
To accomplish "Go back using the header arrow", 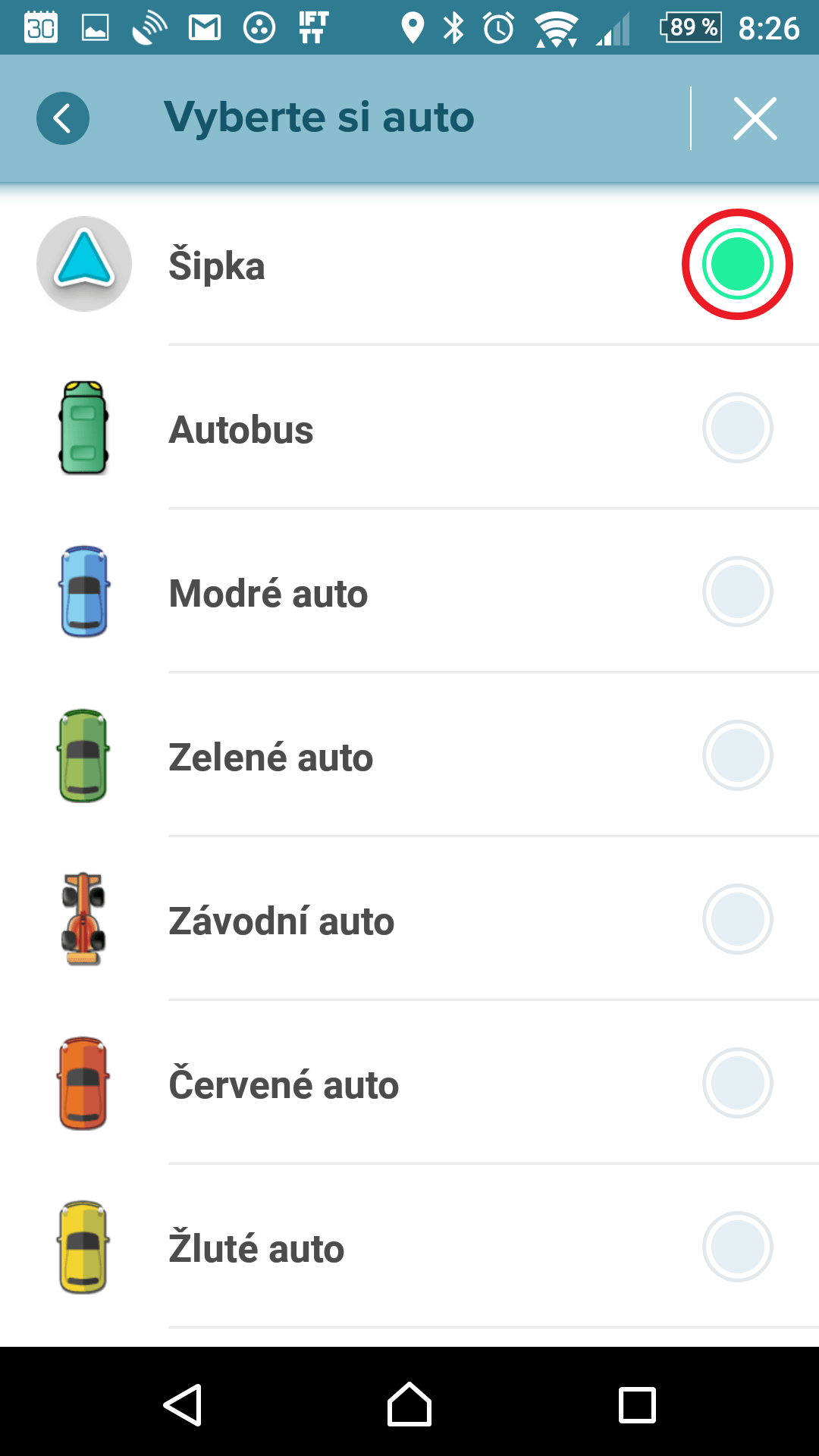I will [x=63, y=118].
